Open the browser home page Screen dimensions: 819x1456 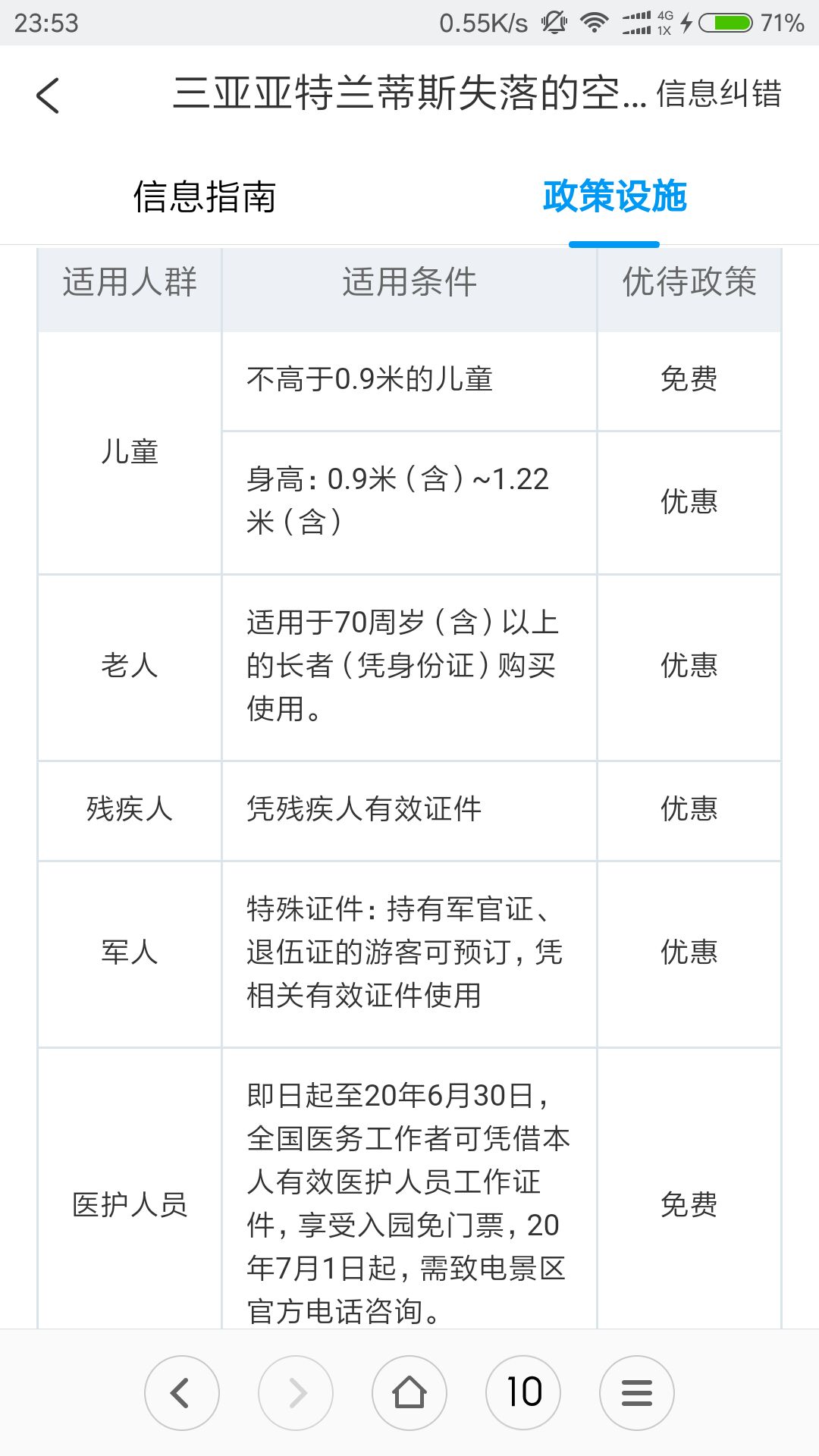point(409,1393)
